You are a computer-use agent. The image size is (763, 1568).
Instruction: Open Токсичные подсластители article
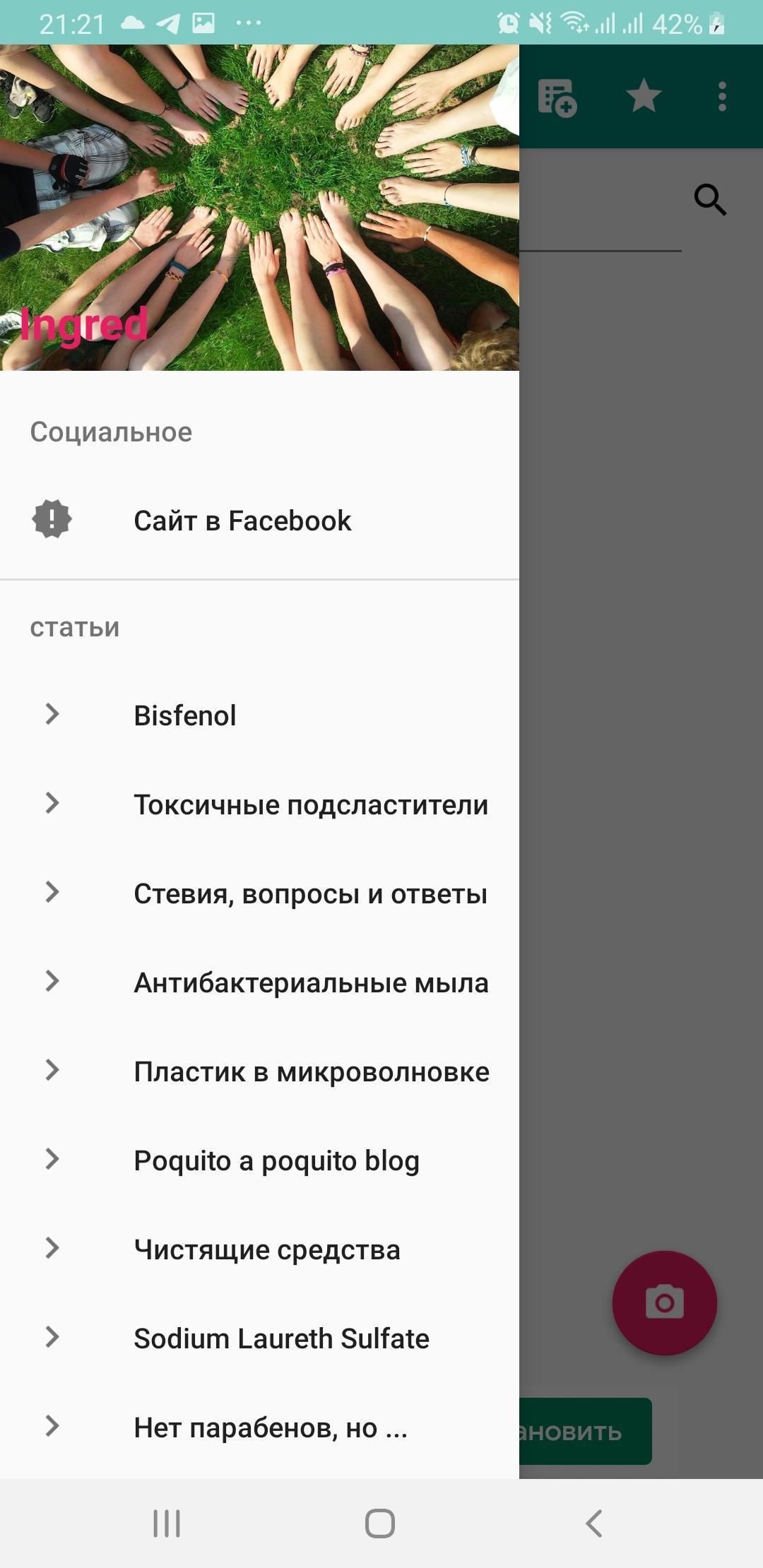[259, 804]
